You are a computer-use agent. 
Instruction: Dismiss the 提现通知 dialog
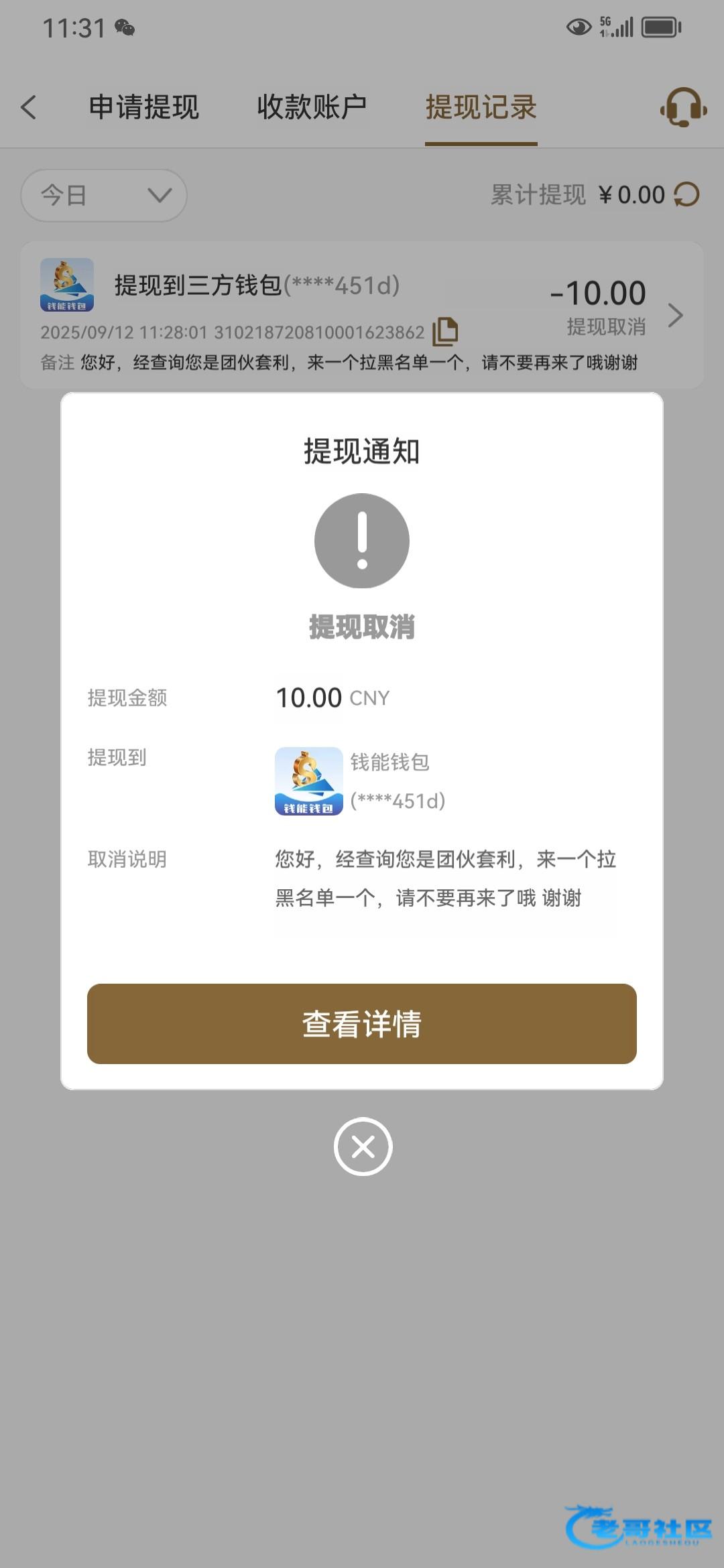pos(363,1147)
